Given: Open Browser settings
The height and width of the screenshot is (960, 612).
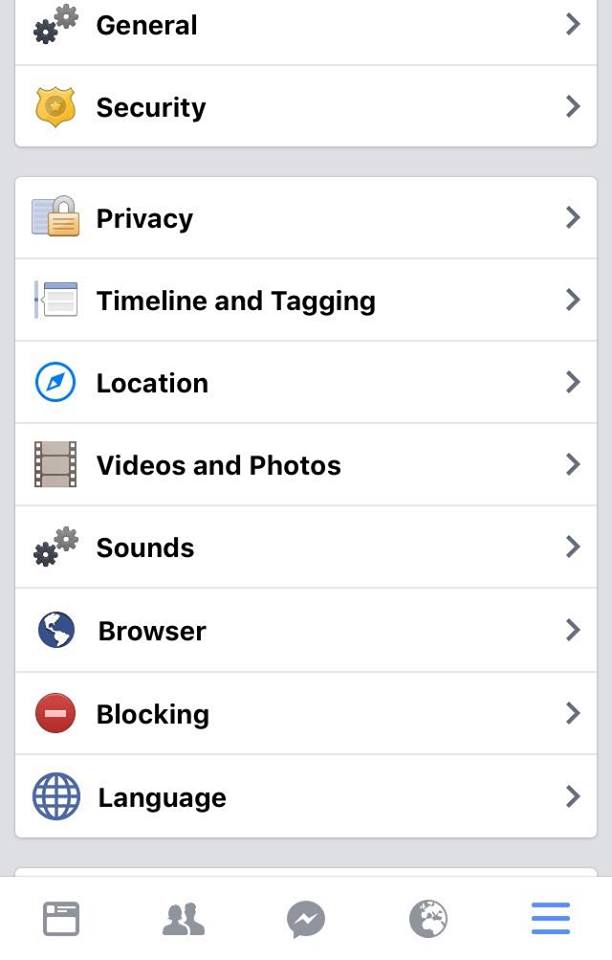Looking at the screenshot, I should (x=305, y=630).
